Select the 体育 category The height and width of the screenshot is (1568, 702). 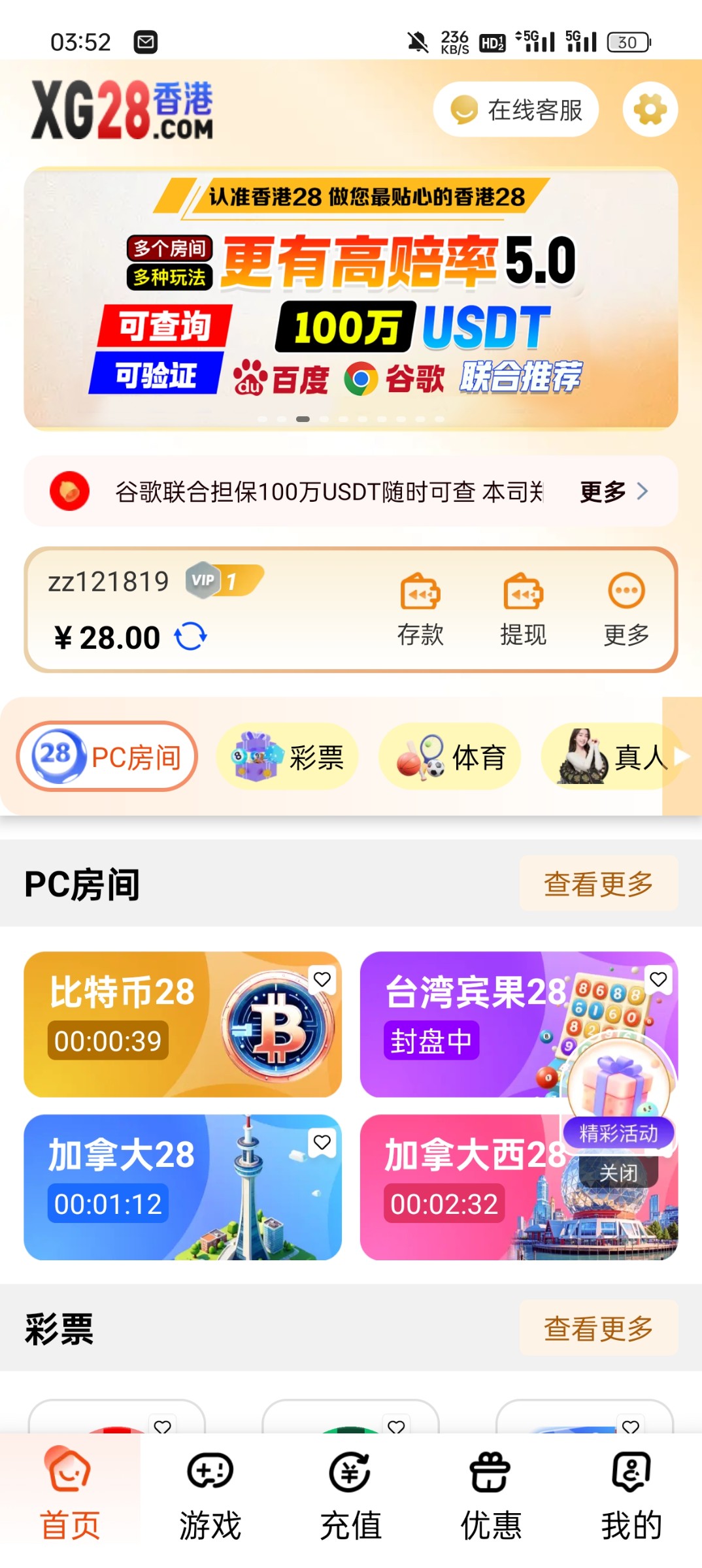pyautogui.click(x=450, y=757)
